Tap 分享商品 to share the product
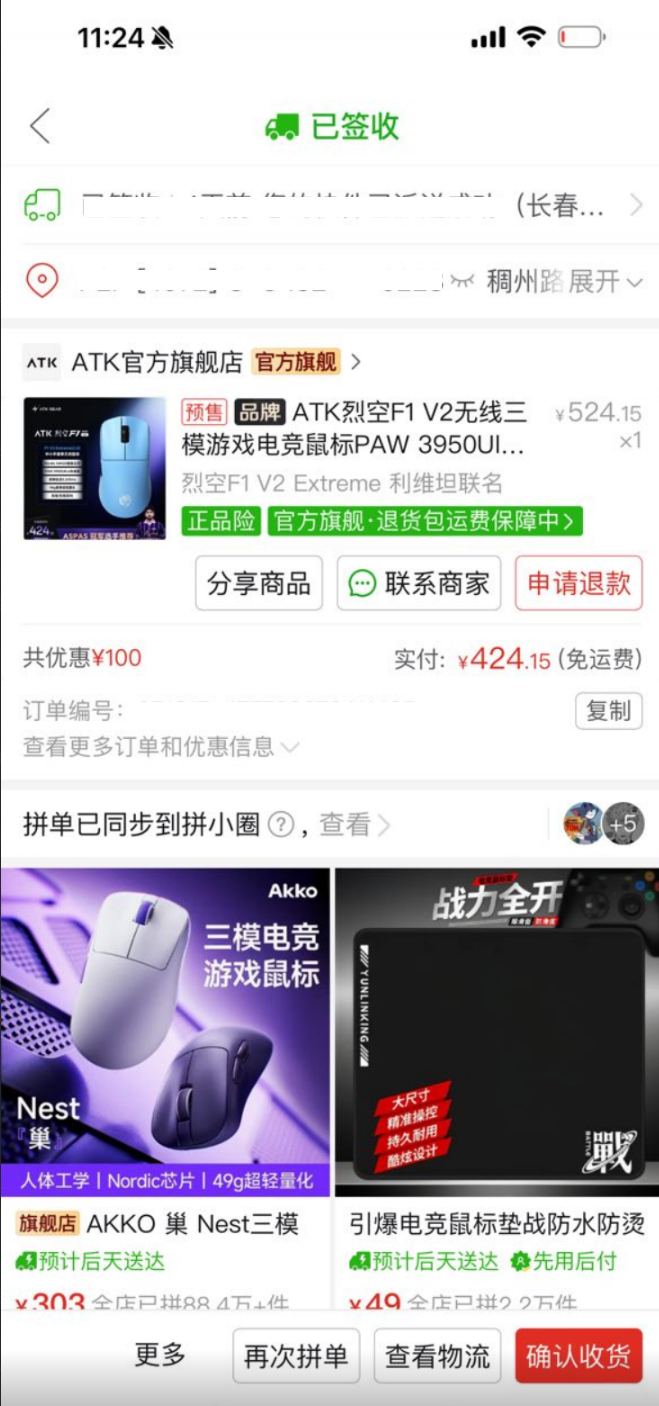659x1406 pixels. point(259,584)
